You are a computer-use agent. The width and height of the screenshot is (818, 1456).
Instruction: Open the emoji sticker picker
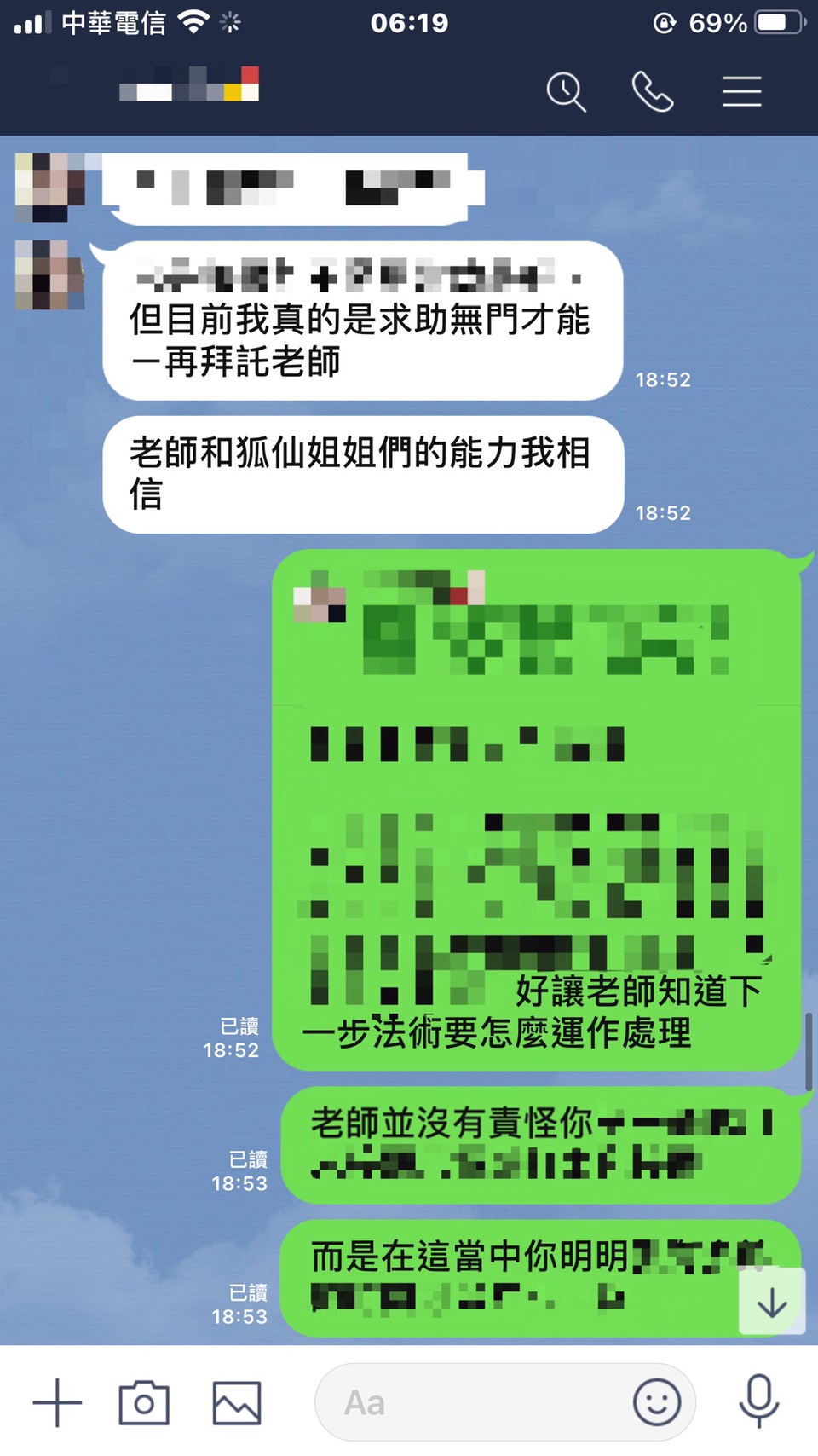pyautogui.click(x=656, y=1402)
